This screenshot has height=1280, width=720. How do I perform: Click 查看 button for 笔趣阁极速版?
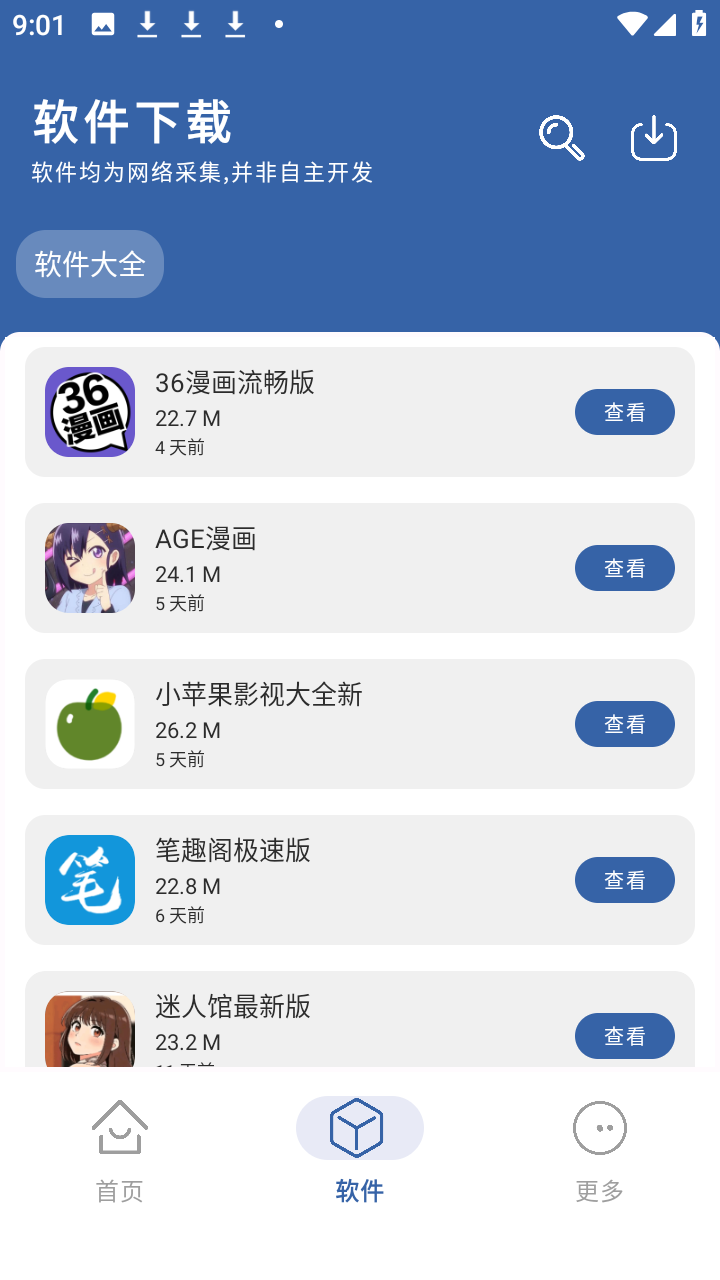[624, 880]
